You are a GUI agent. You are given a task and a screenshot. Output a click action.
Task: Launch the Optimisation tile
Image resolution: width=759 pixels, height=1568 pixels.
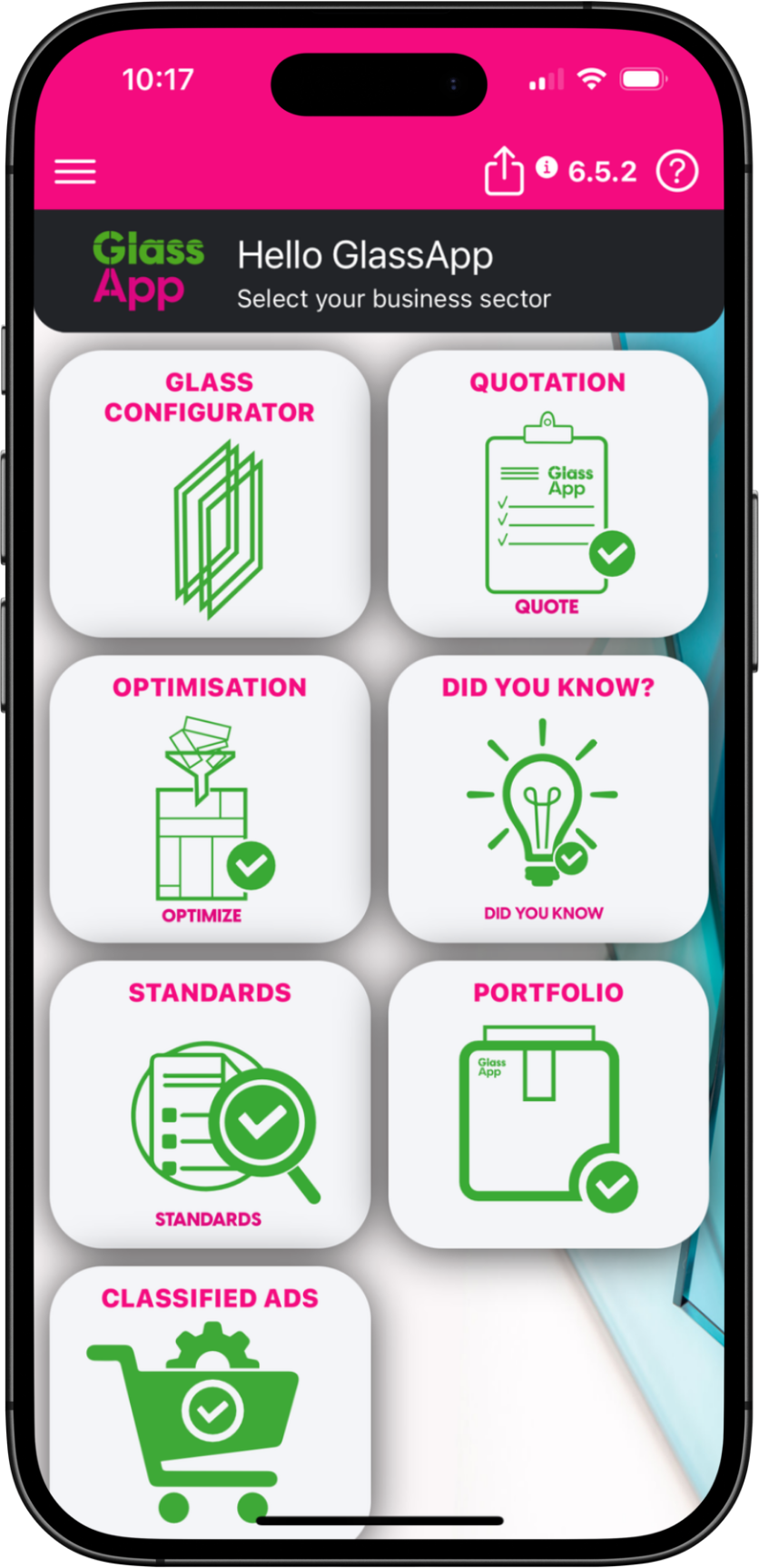(x=210, y=799)
